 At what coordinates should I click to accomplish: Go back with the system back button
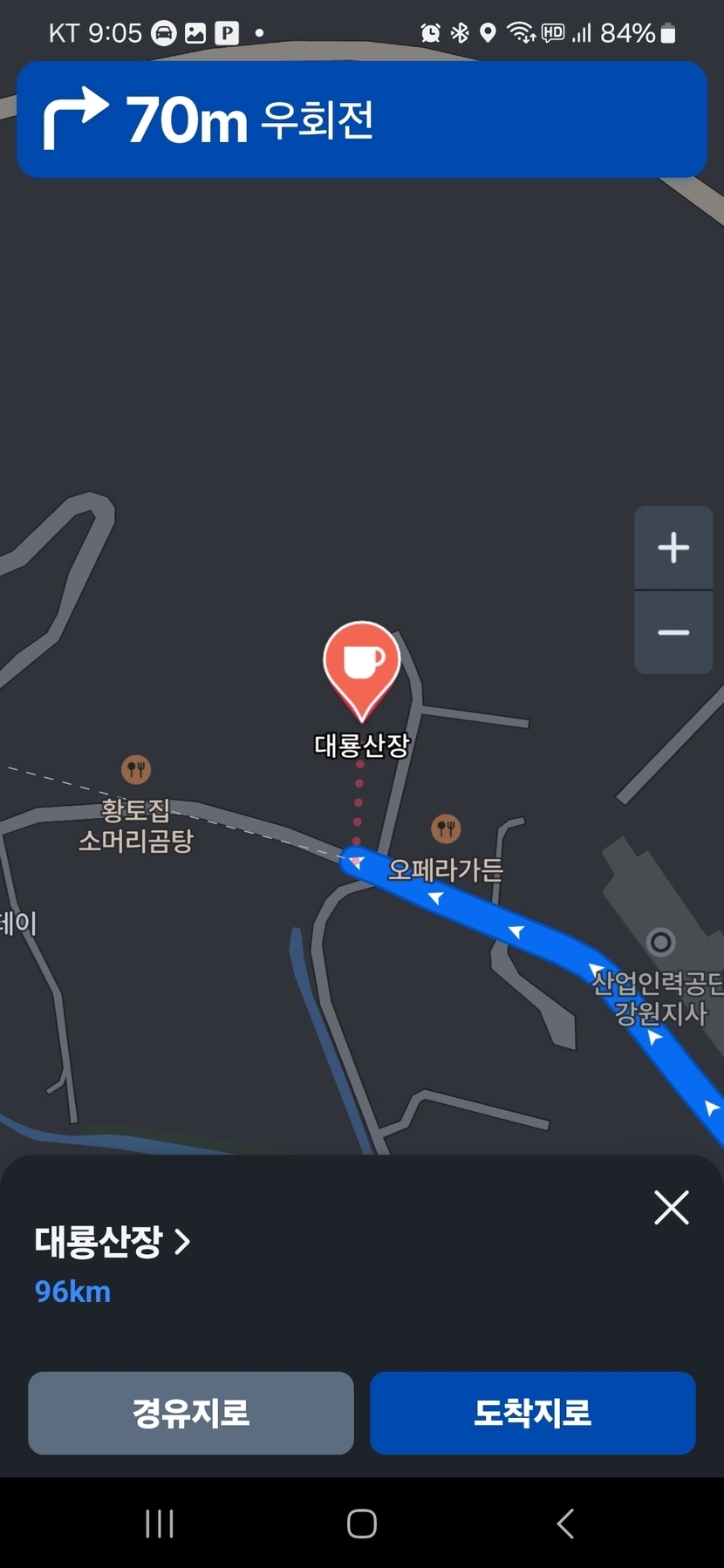(x=565, y=1524)
